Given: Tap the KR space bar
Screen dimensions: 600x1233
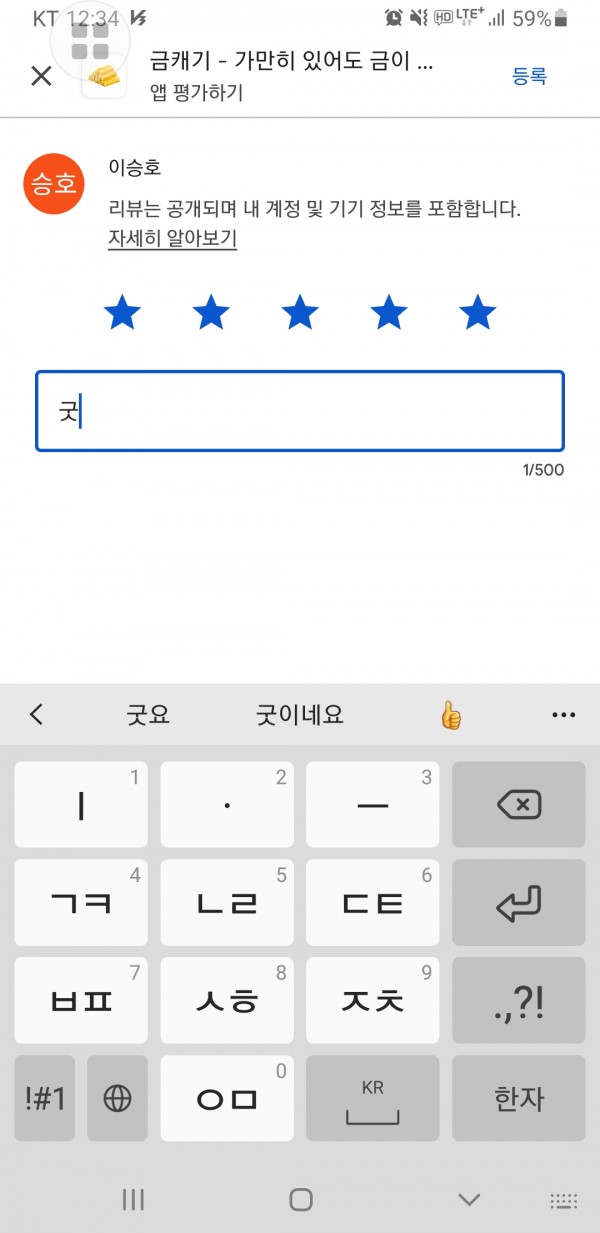Looking at the screenshot, I should [372, 1099].
